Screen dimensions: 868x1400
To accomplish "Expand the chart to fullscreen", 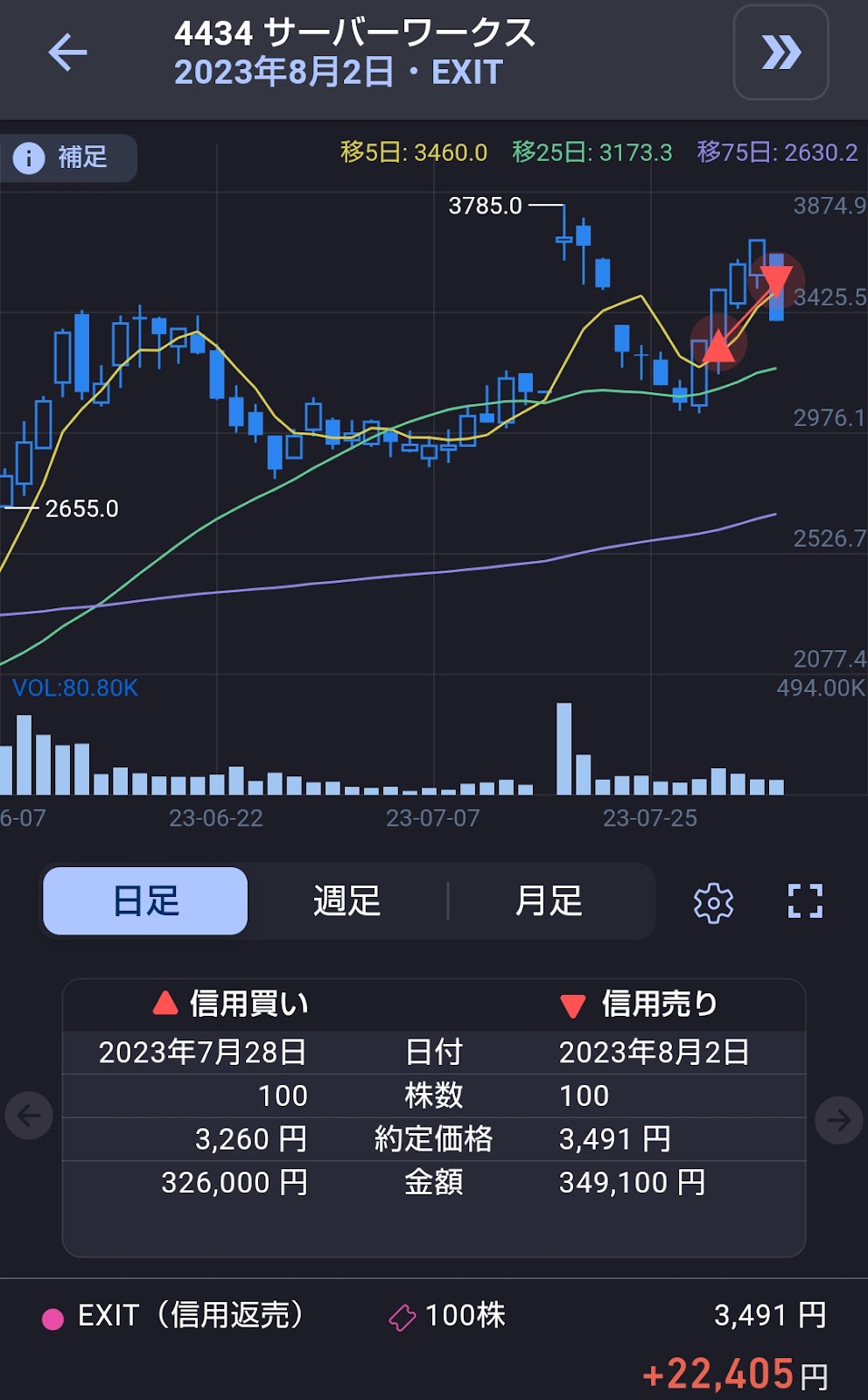I will pyautogui.click(x=805, y=901).
